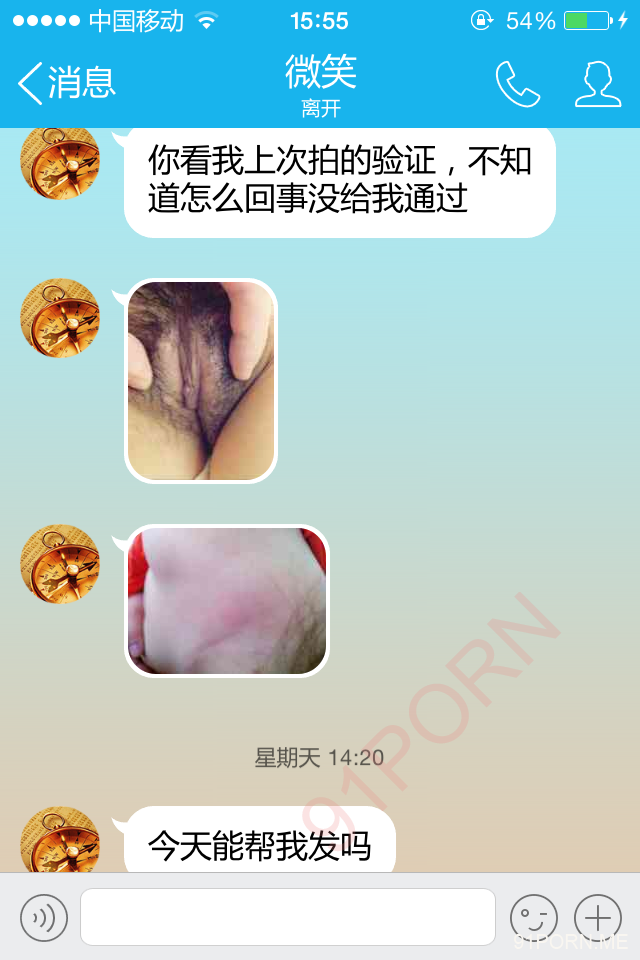The image size is (640, 960).
Task: Open the contact profile icon
Action: pos(598,84)
